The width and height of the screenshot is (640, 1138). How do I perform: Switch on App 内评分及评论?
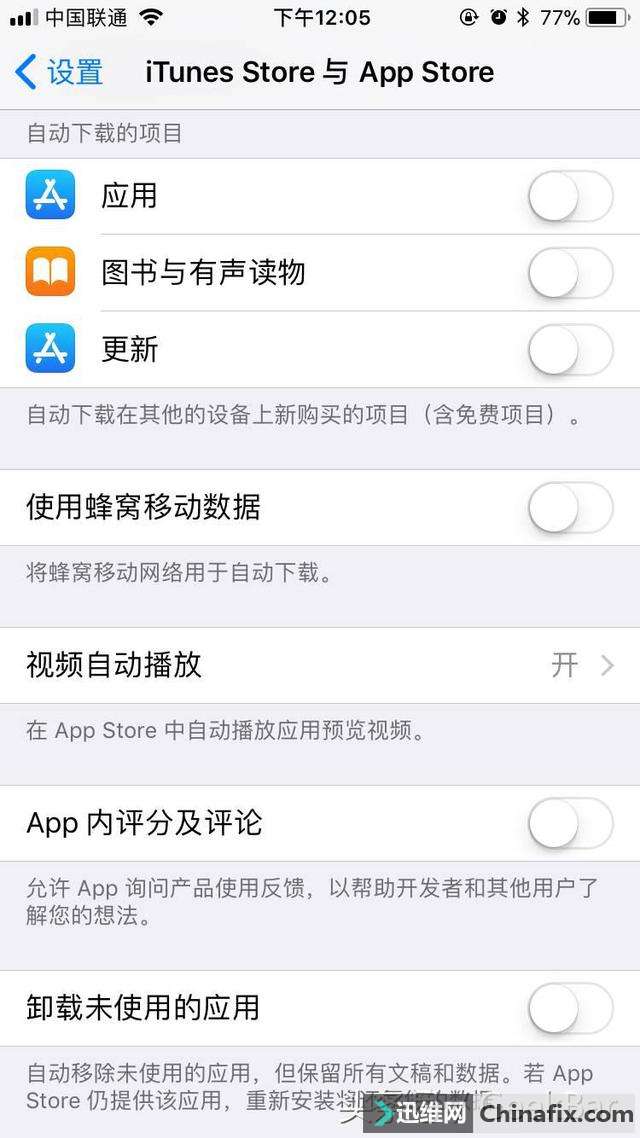(x=570, y=823)
